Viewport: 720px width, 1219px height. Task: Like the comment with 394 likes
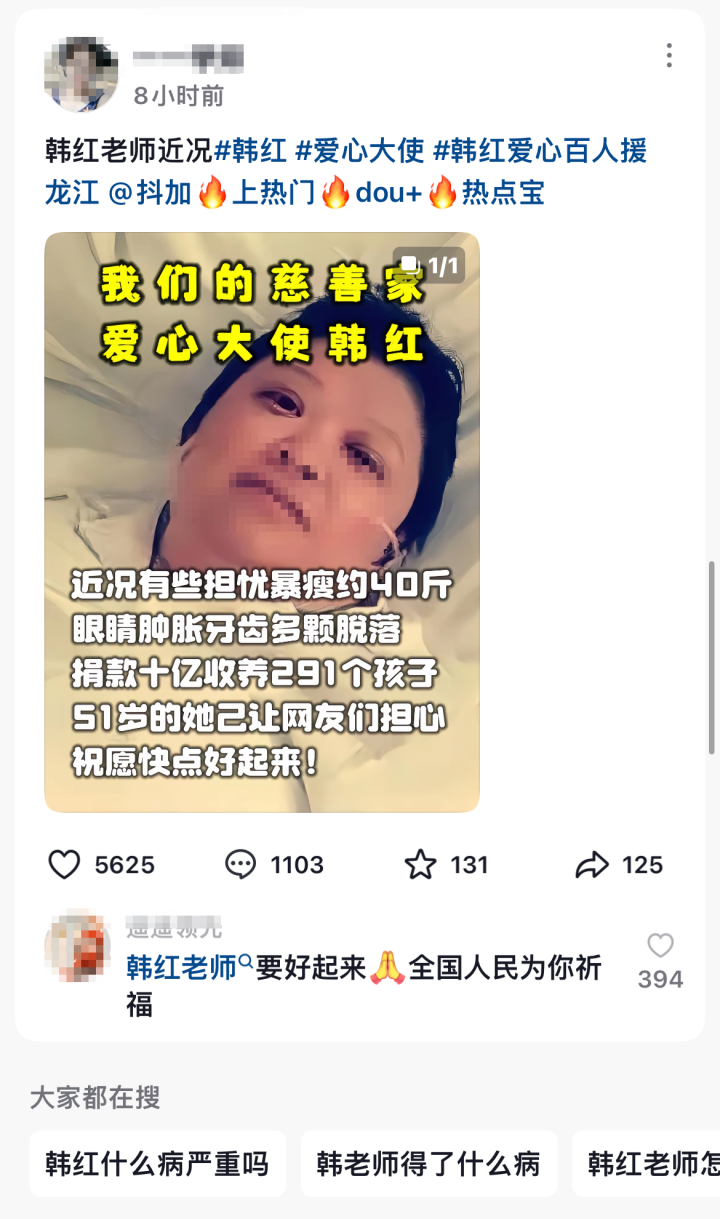[660, 946]
